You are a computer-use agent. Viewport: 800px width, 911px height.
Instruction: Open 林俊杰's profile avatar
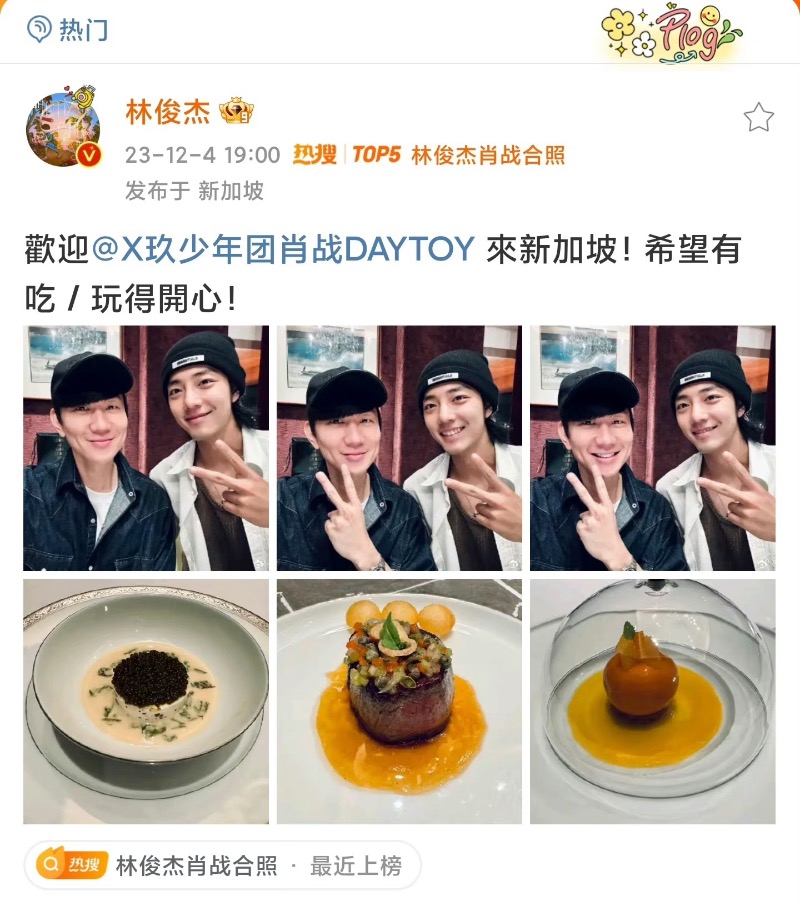(62, 129)
